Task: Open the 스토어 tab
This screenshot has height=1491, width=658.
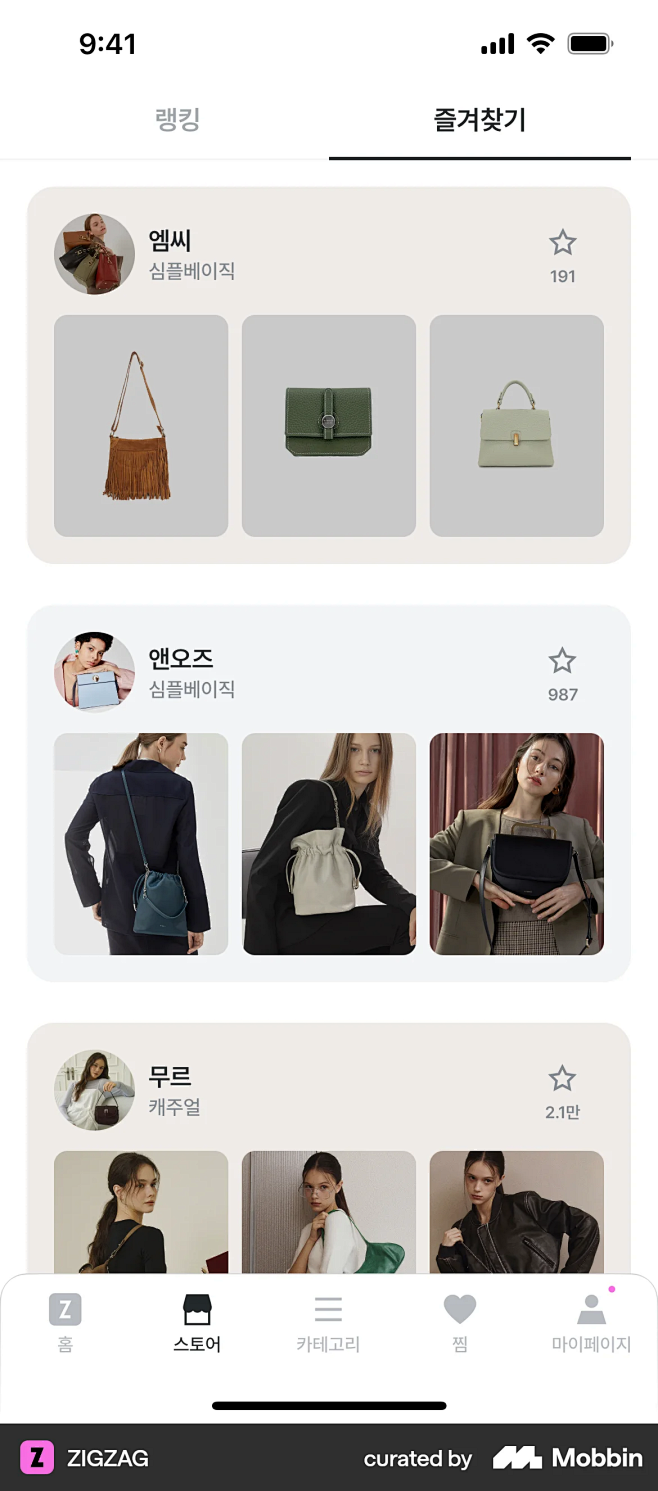Action: (x=197, y=1322)
